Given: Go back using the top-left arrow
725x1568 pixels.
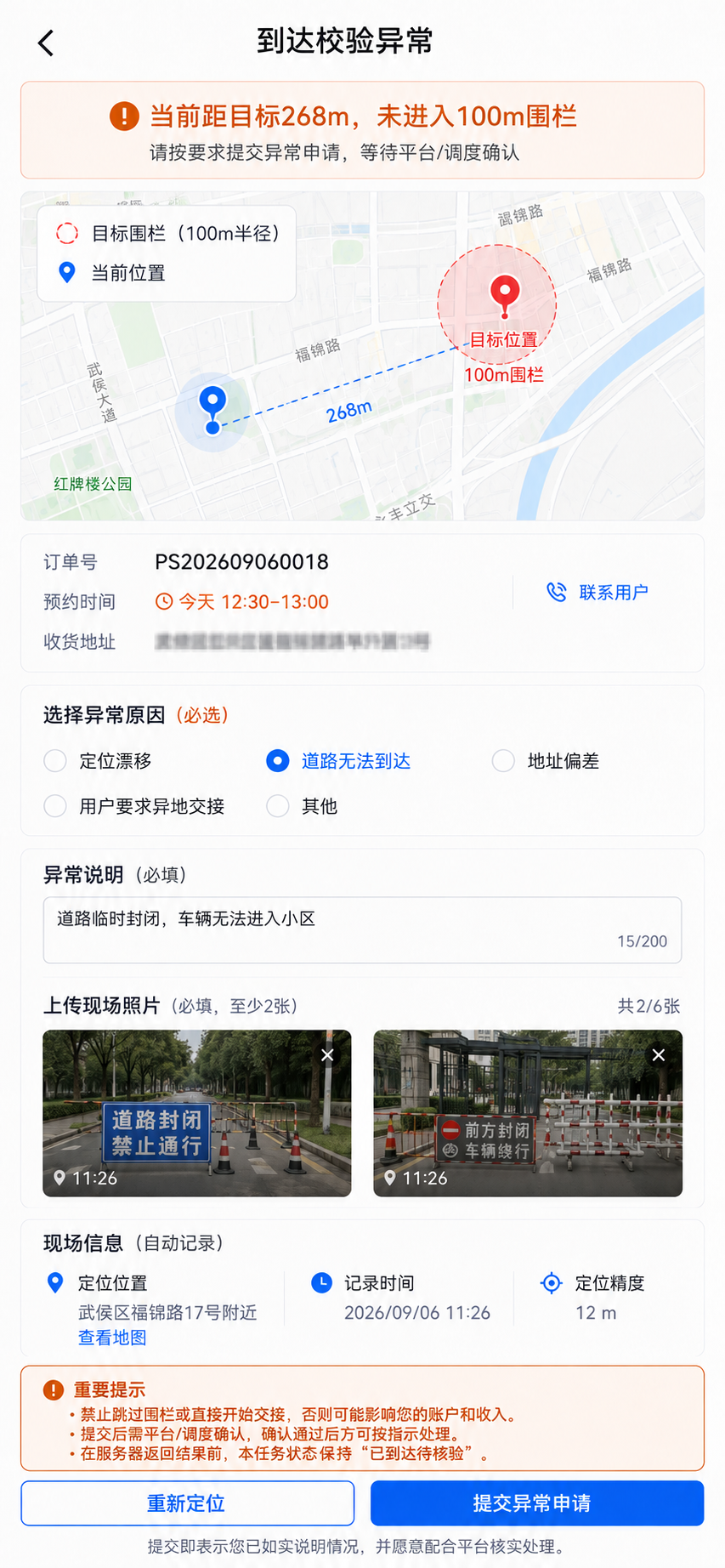Looking at the screenshot, I should 46,43.
